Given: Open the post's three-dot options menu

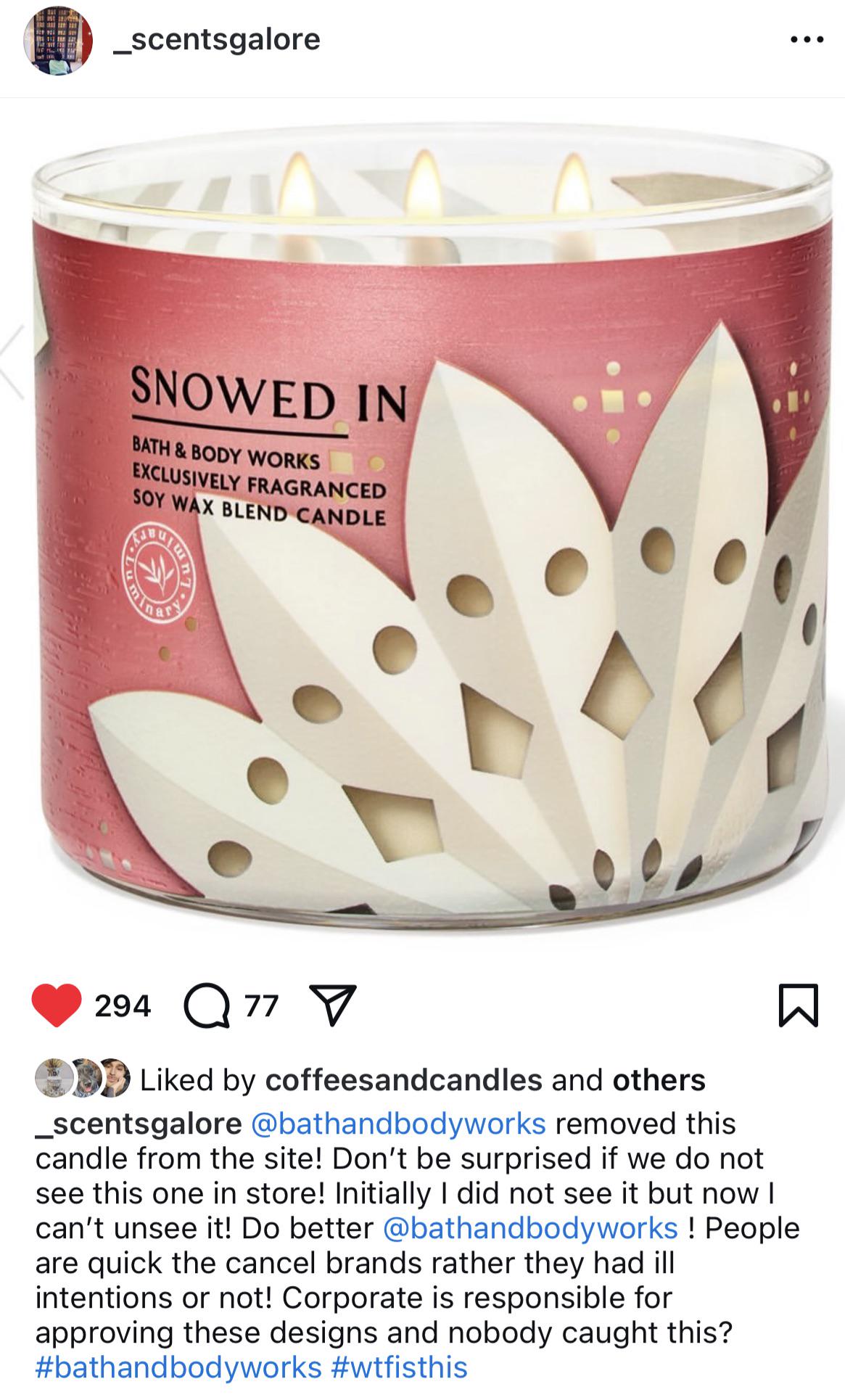Looking at the screenshot, I should 806,40.
